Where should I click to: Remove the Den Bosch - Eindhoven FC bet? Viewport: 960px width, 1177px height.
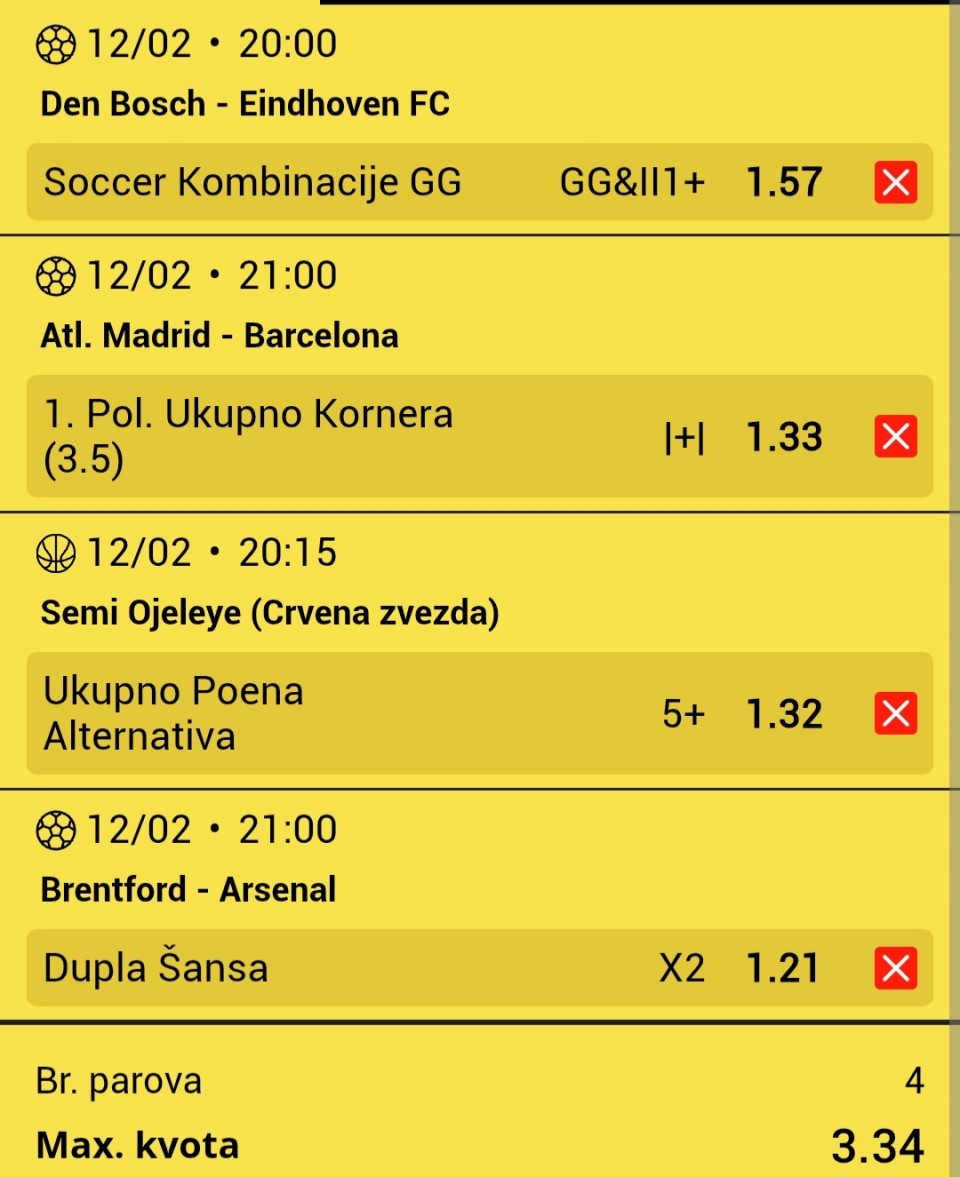895,183
